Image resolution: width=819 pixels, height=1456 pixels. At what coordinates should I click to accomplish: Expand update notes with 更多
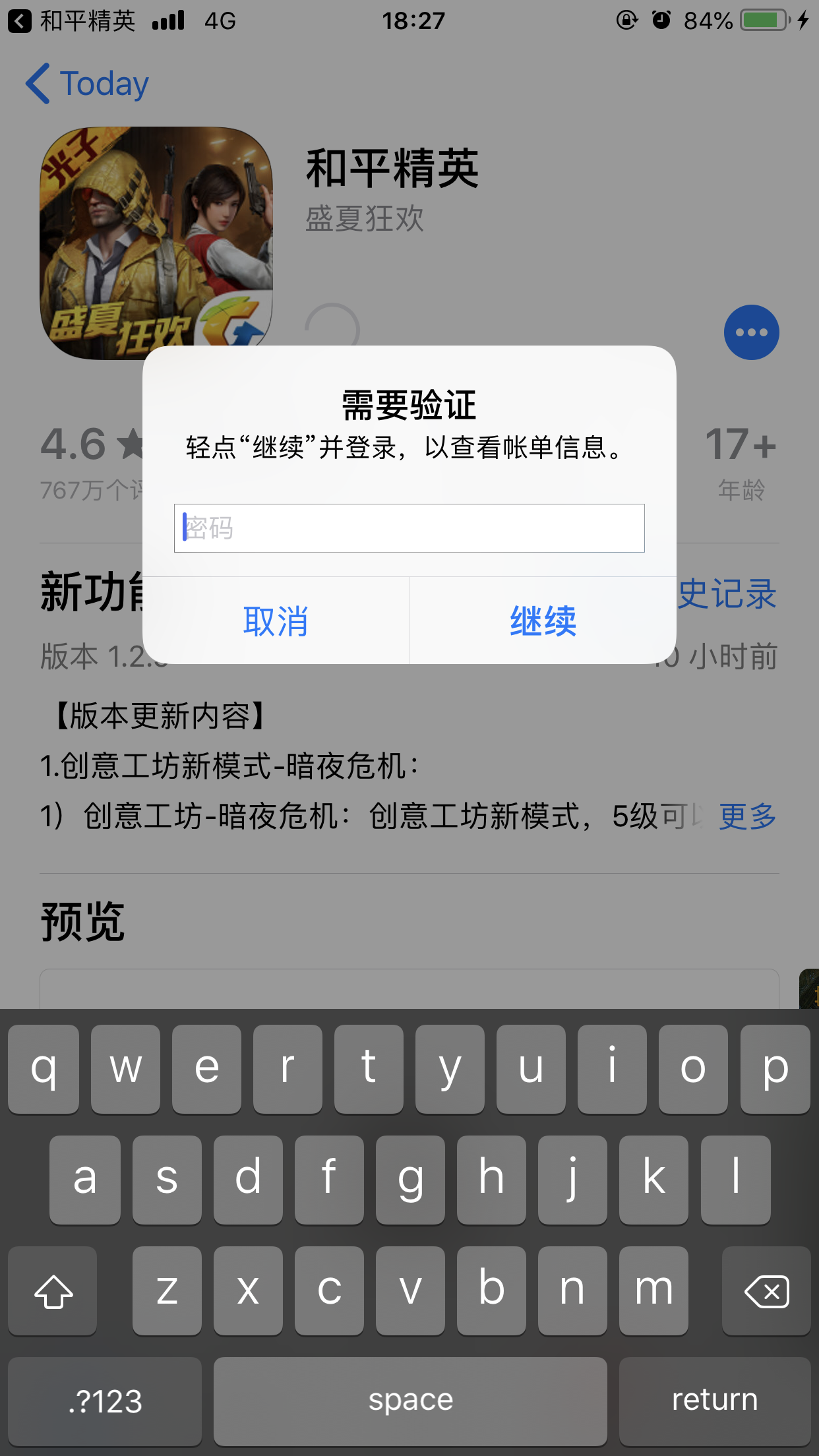point(747,816)
